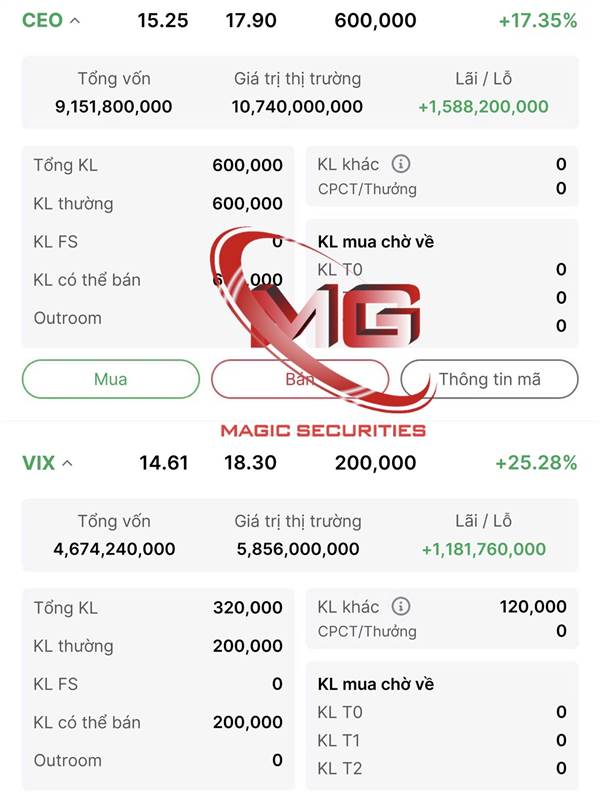Open Thông tin mã for CEO
The width and height of the screenshot is (600, 800).
489,379
